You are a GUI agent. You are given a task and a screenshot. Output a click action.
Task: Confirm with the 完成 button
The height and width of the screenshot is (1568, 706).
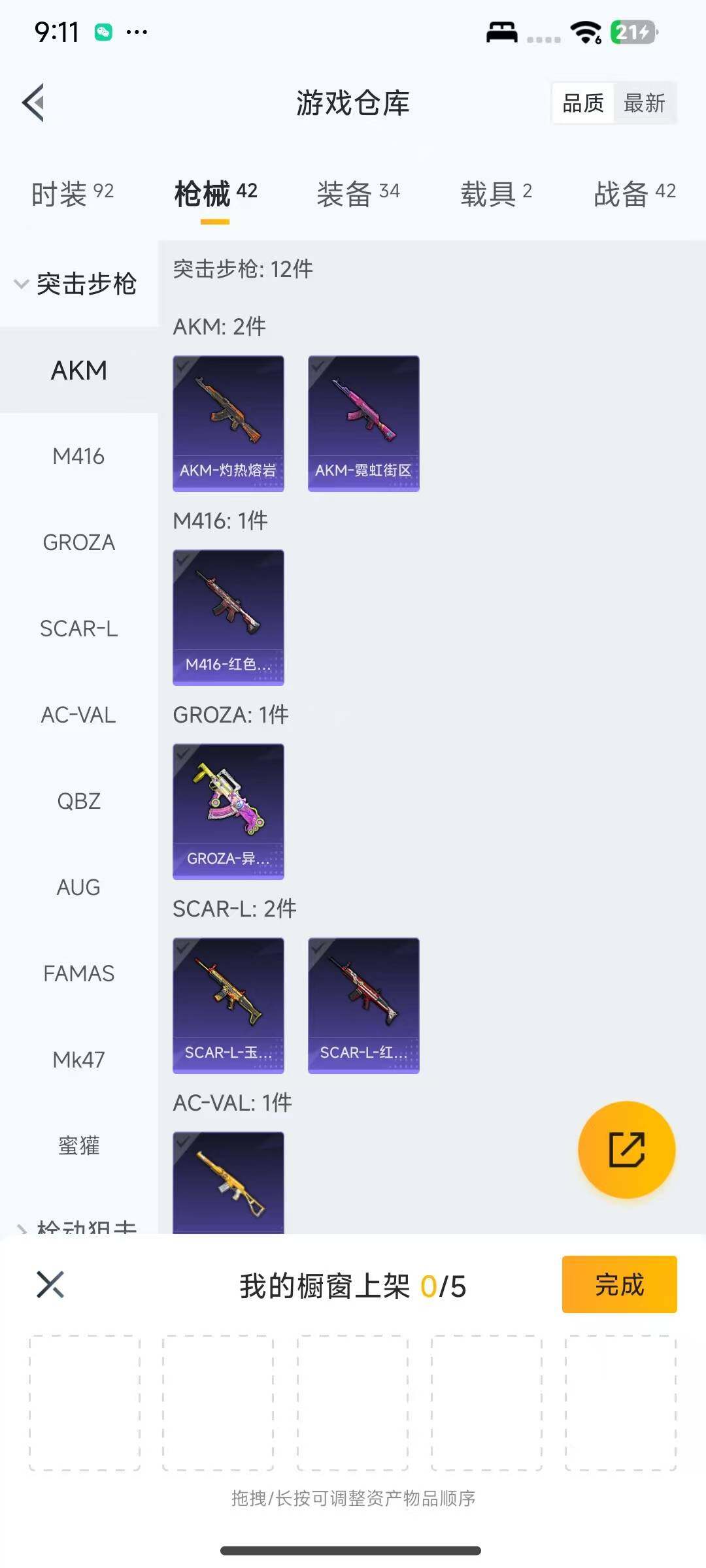click(619, 1284)
